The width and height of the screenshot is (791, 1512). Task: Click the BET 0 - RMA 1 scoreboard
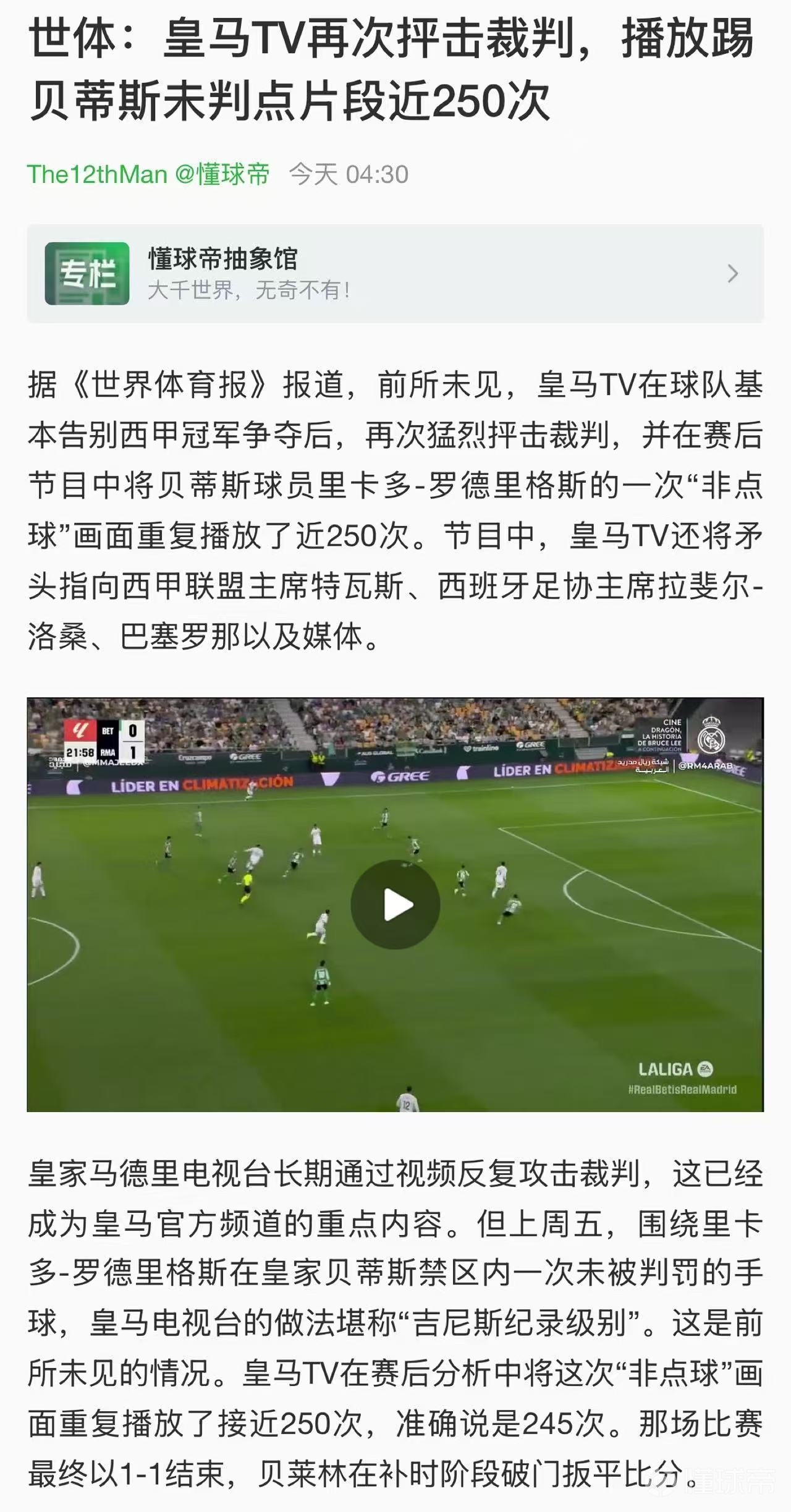pyautogui.click(x=105, y=739)
